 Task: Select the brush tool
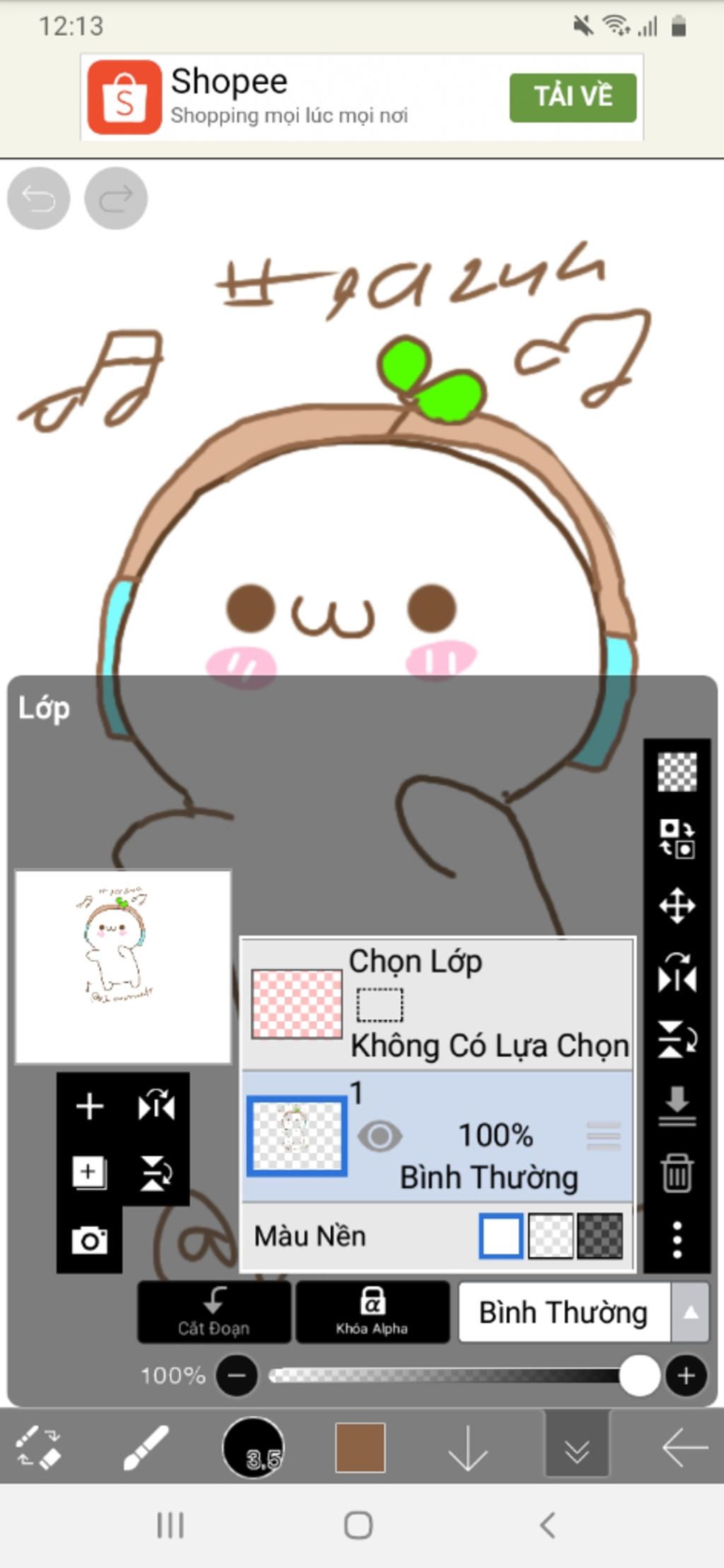(x=146, y=1448)
